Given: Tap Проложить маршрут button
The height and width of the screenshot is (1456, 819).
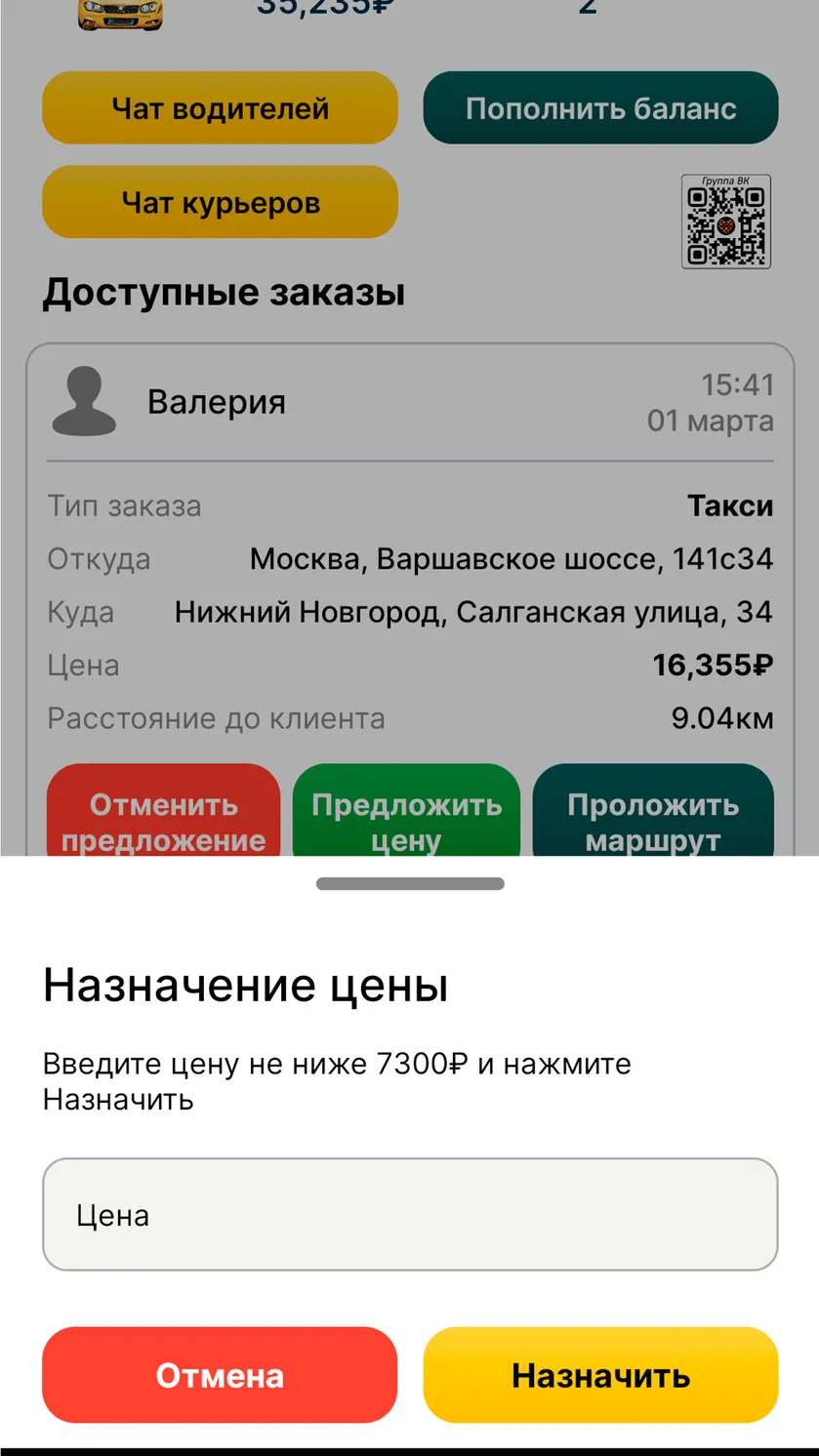Looking at the screenshot, I should [x=653, y=810].
